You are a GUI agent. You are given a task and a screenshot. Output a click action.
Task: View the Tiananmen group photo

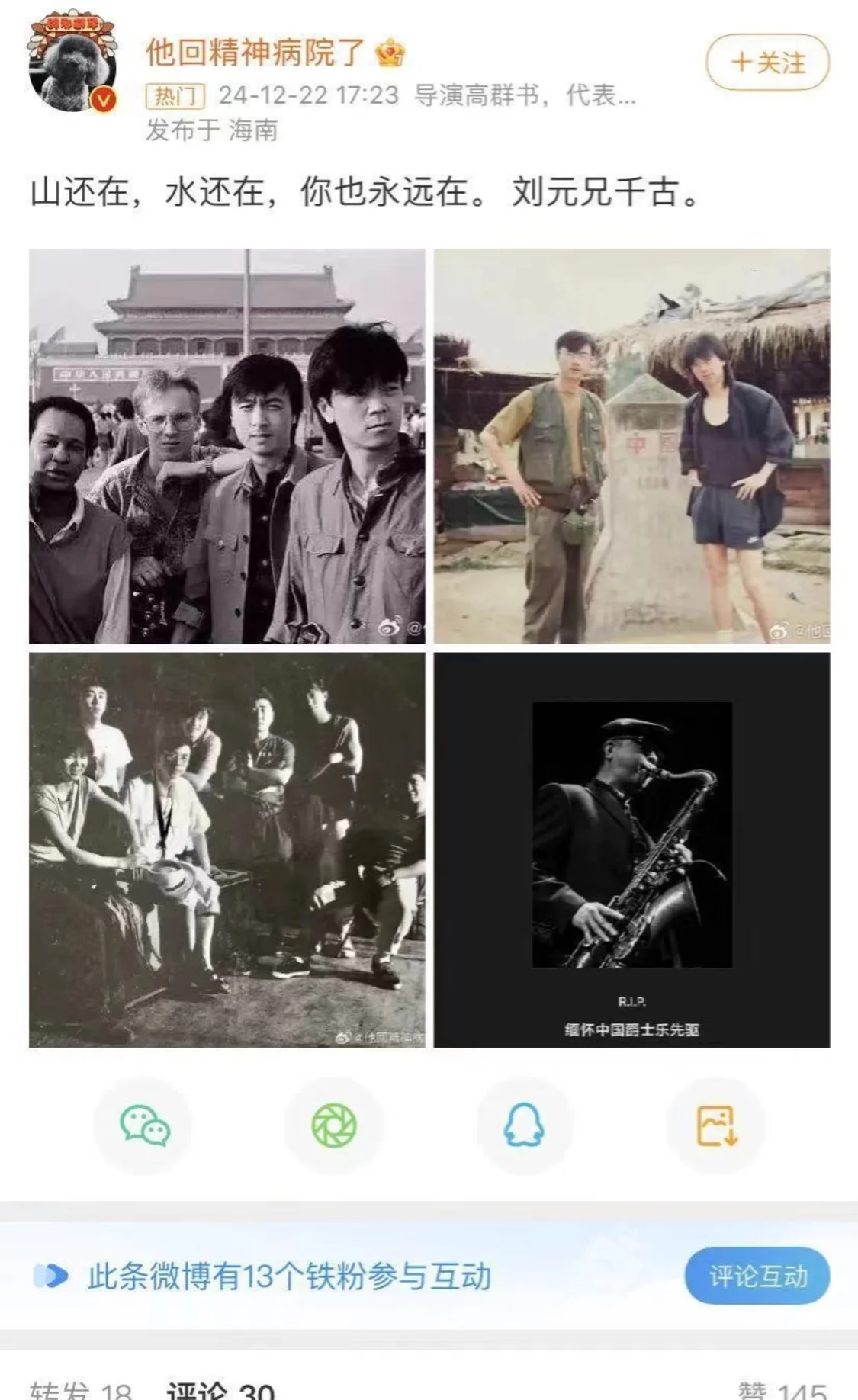tap(227, 446)
